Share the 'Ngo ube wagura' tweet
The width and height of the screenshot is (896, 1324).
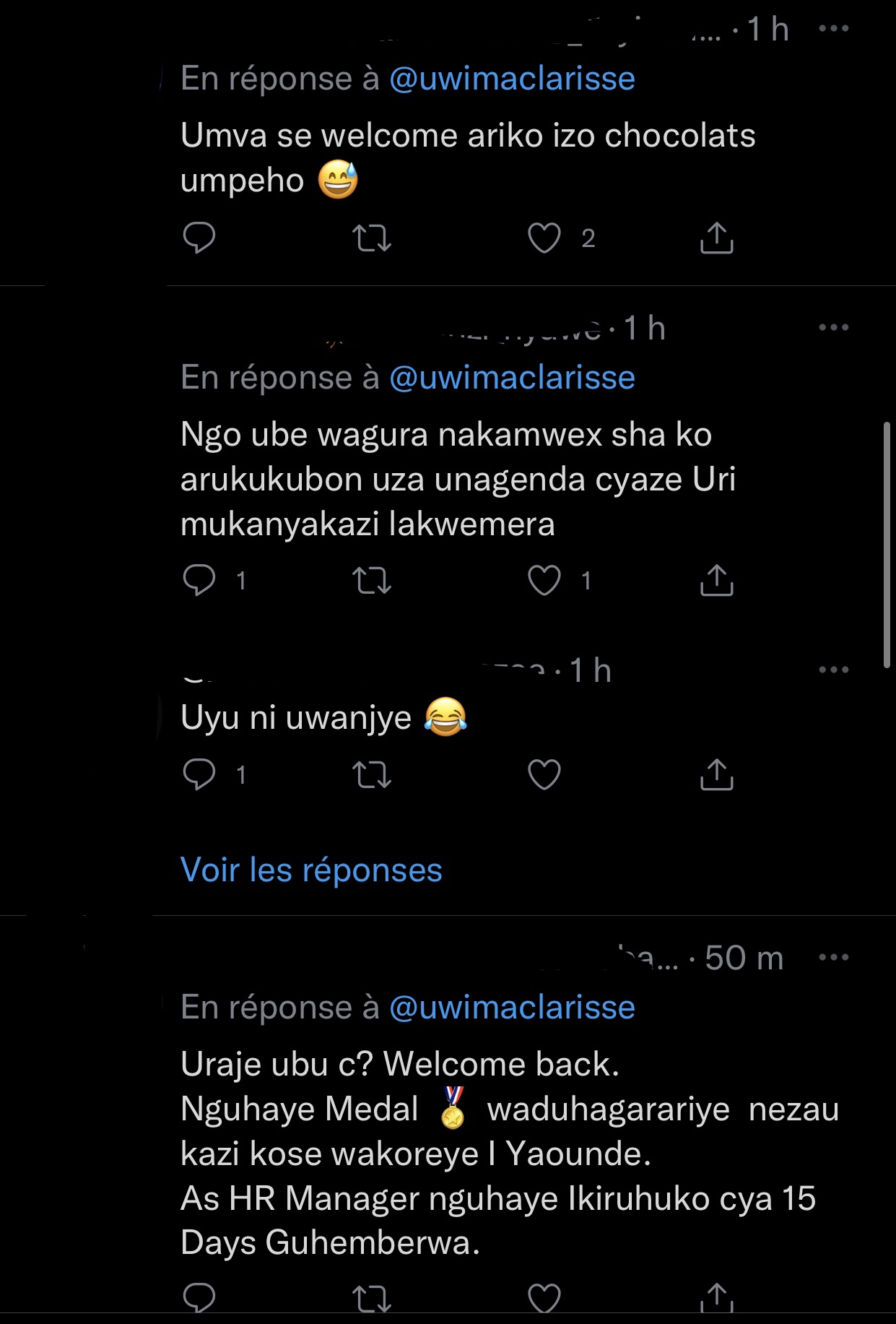(716, 580)
